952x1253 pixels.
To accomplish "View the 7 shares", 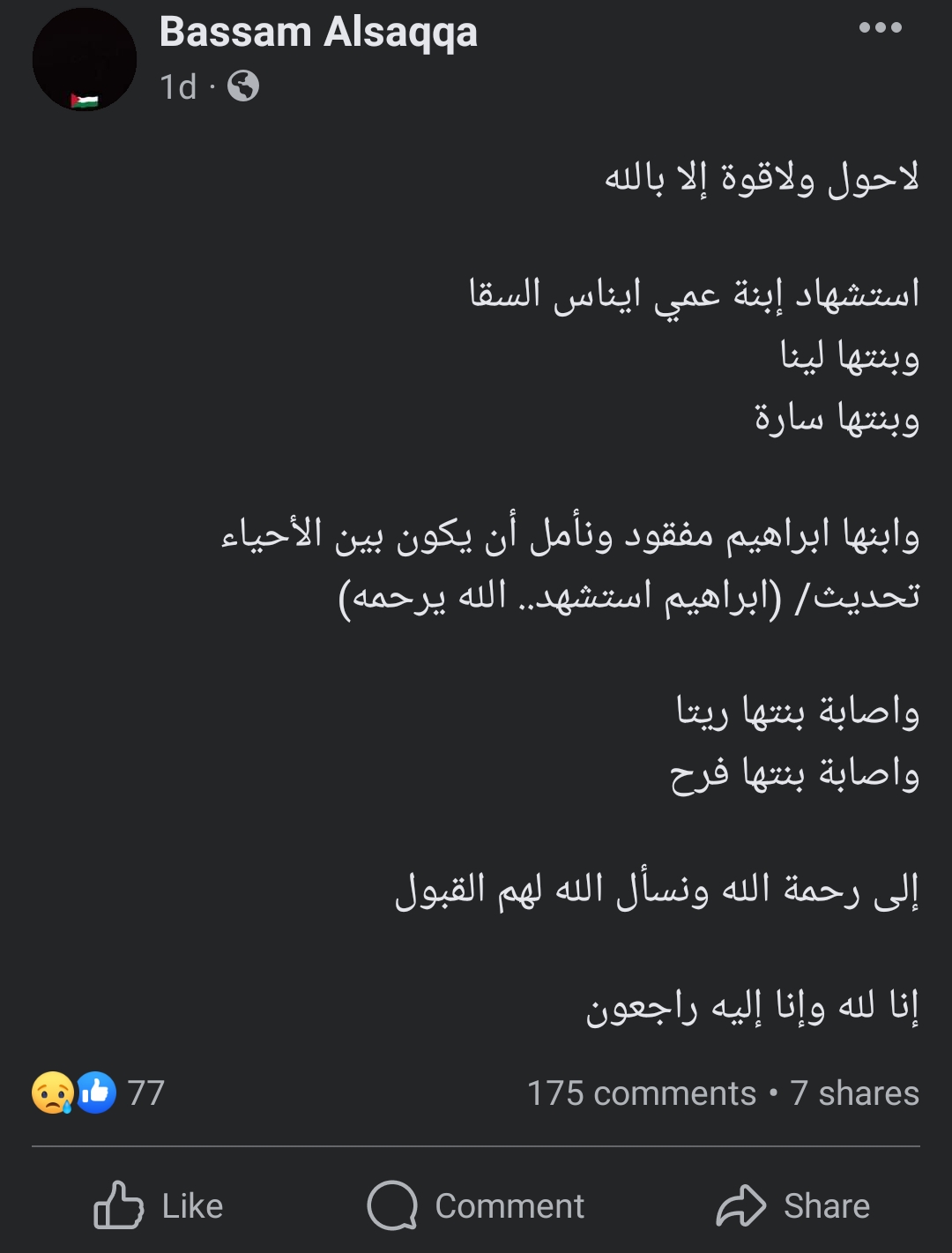I will click(x=854, y=1093).
